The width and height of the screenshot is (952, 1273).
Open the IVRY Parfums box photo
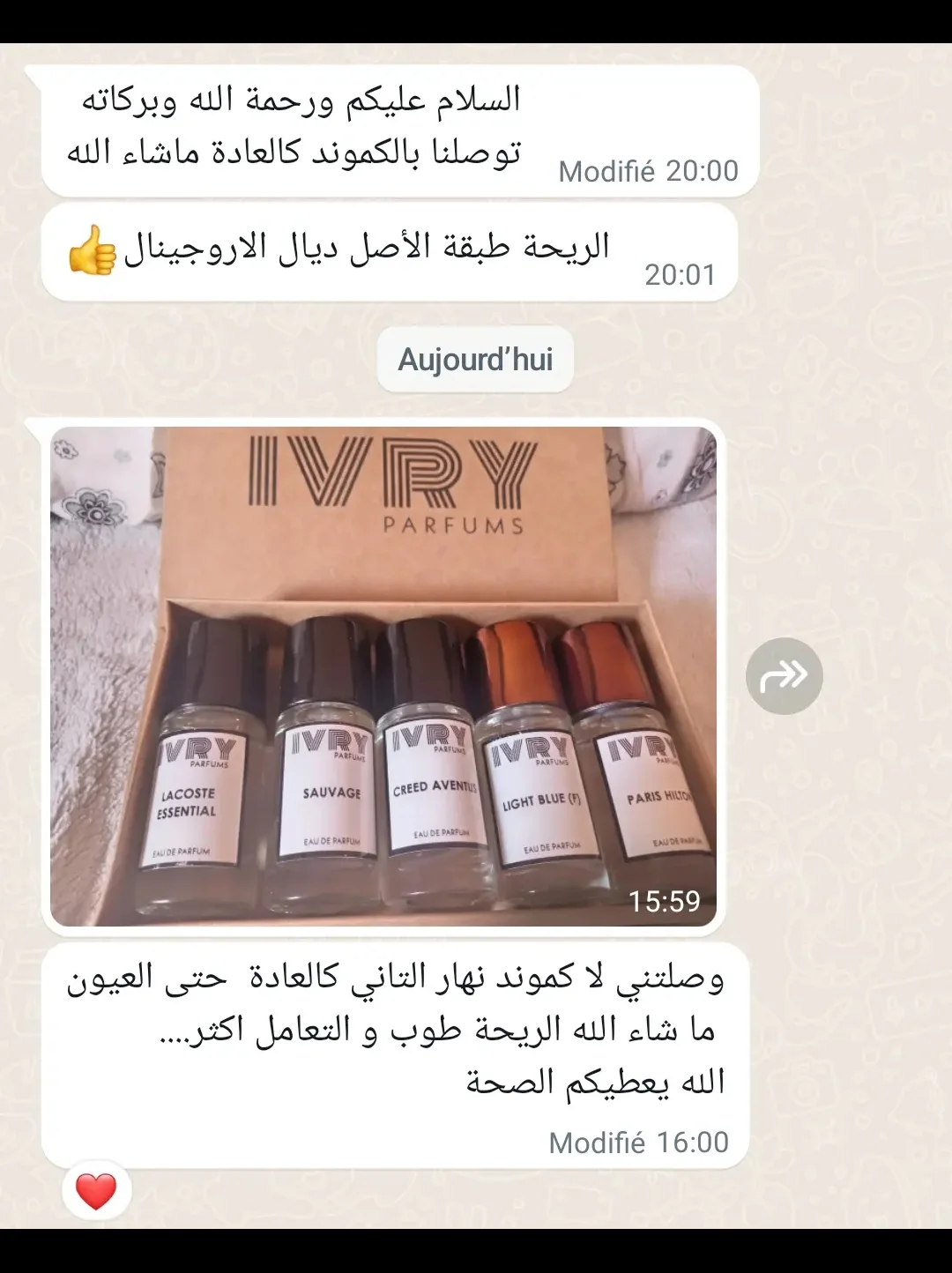coord(383,676)
